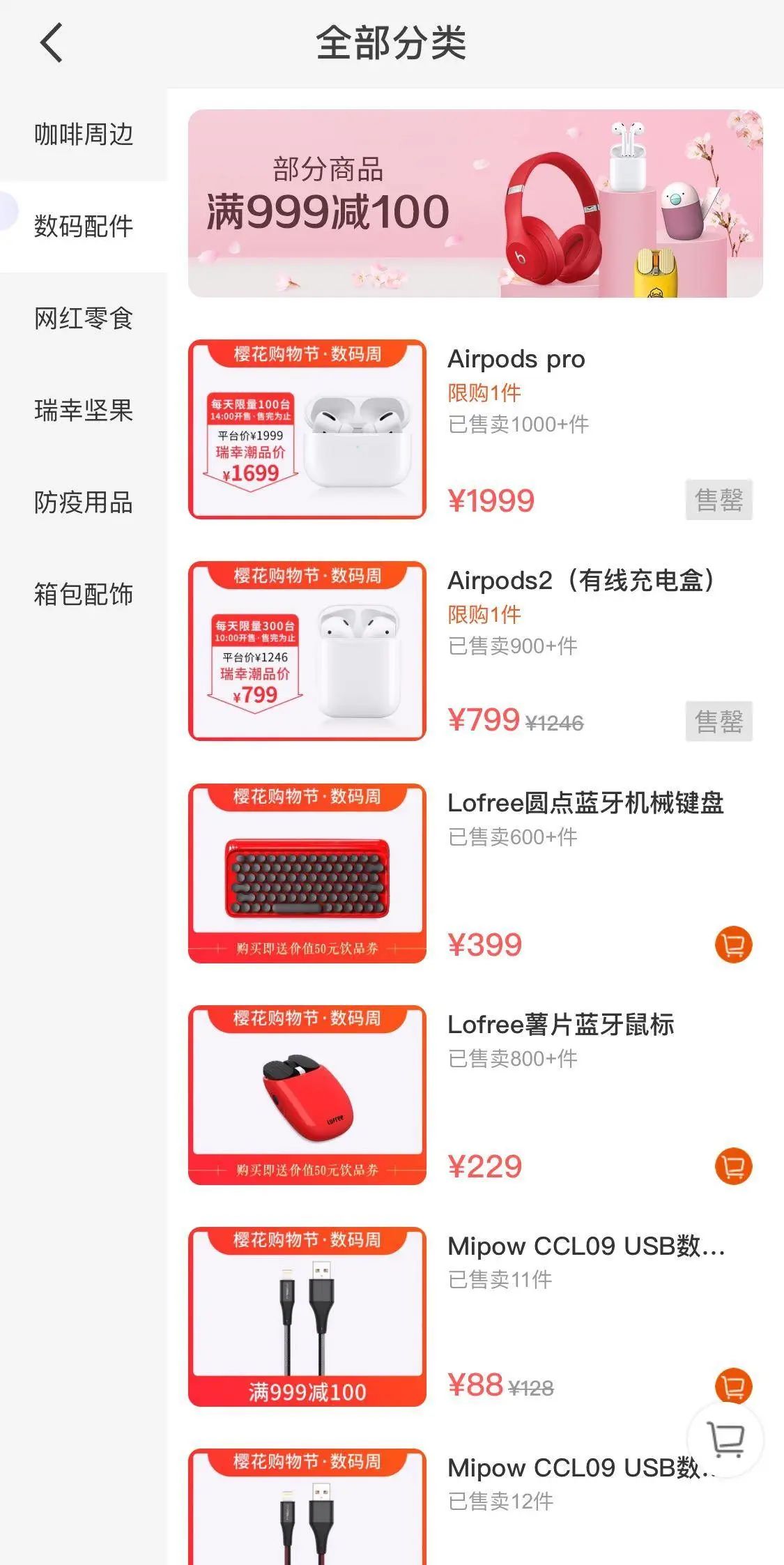Select the 数码配件 category
Screen dimensions: 784x1565
pos(84,227)
